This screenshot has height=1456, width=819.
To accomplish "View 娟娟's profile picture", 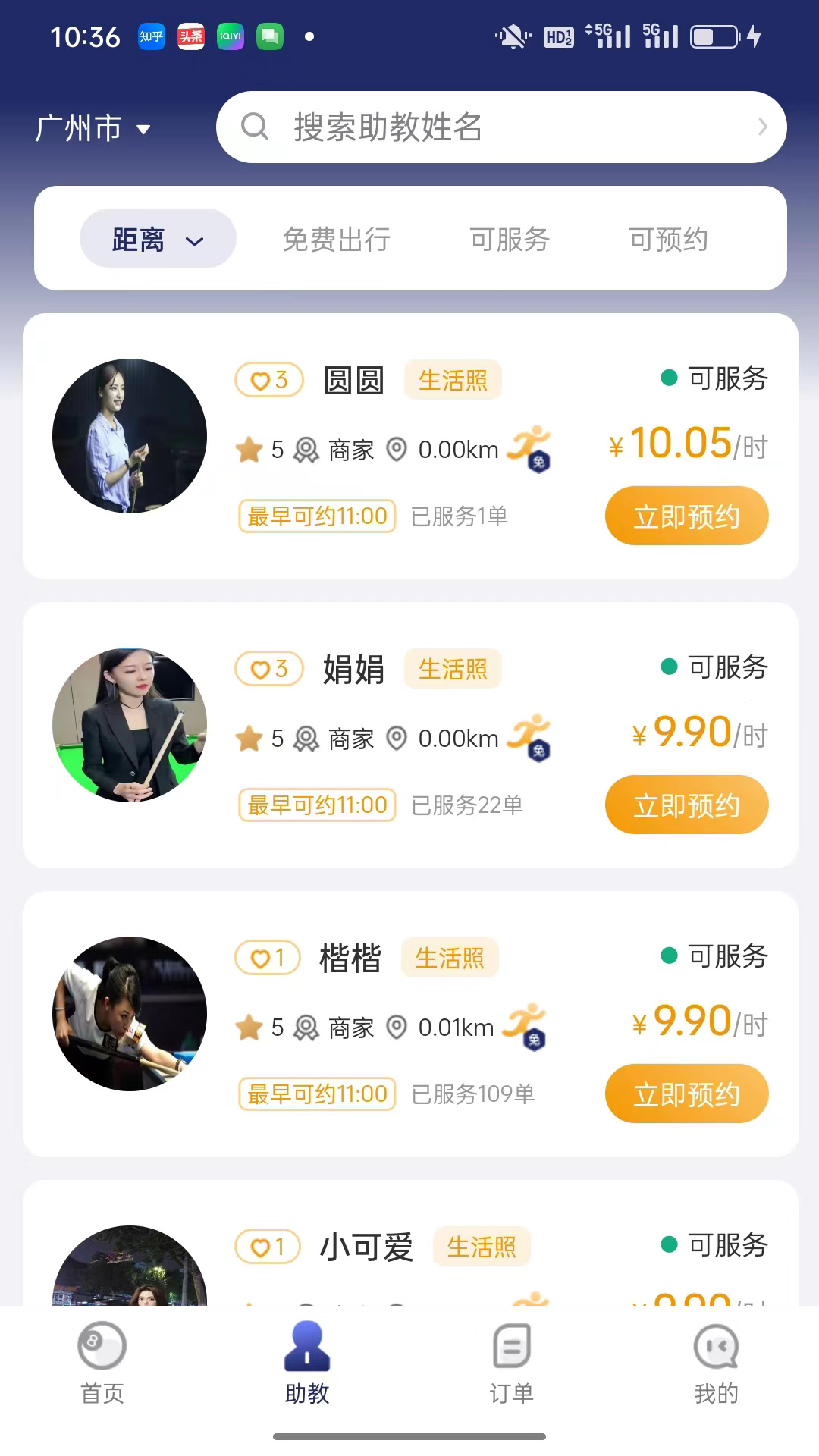I will coord(130,725).
